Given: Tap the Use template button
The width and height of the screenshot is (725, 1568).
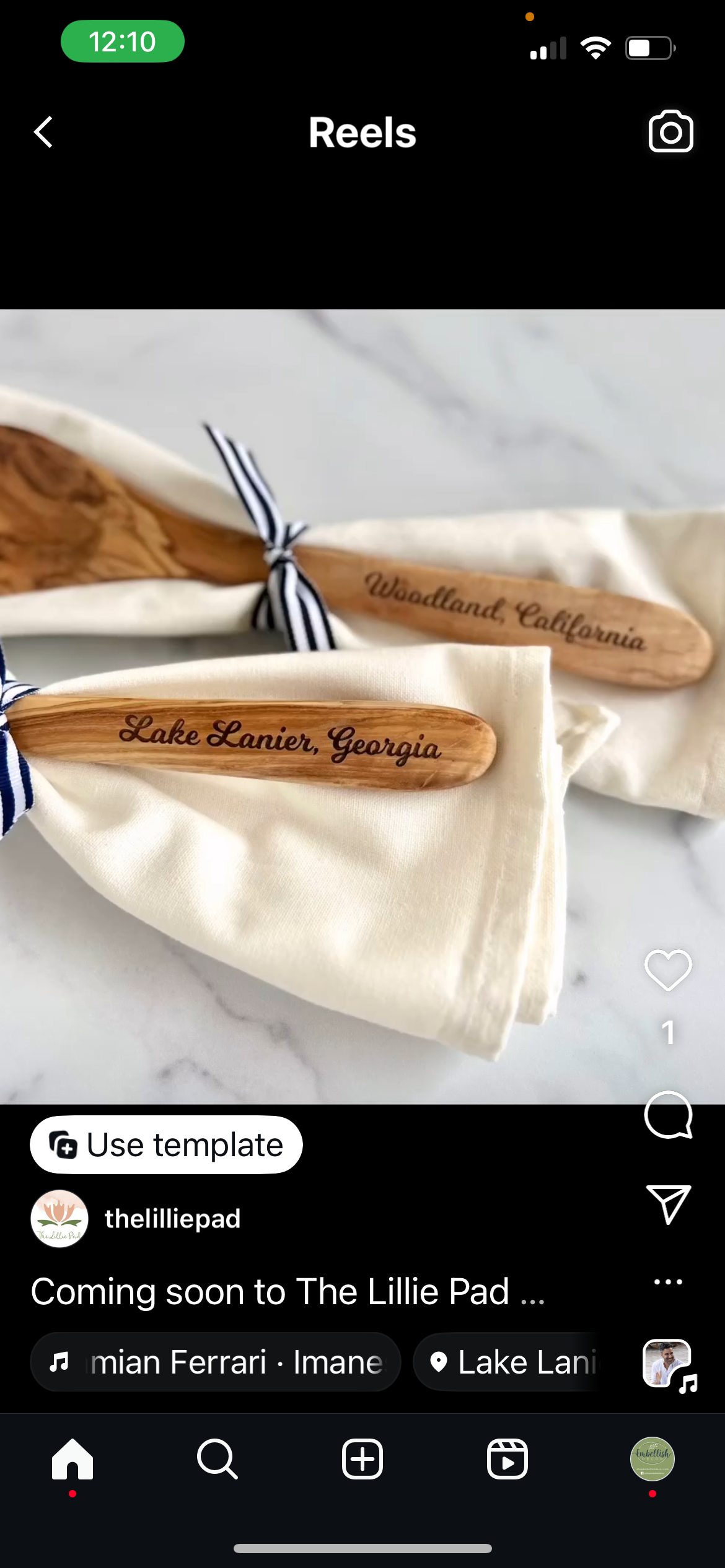Looking at the screenshot, I should click(x=166, y=1144).
